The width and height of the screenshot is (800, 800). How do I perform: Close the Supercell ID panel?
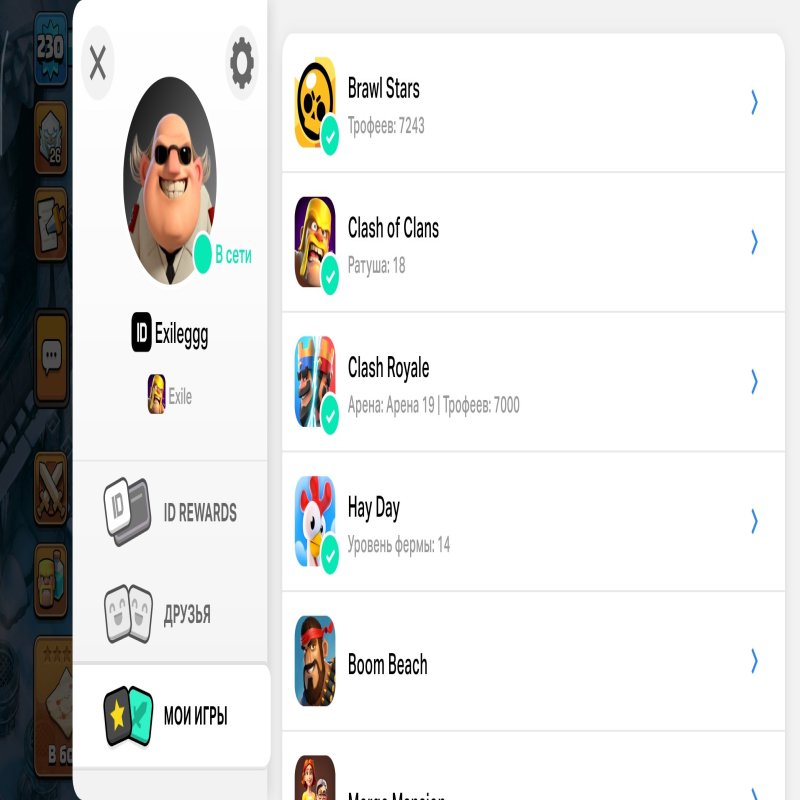click(97, 63)
